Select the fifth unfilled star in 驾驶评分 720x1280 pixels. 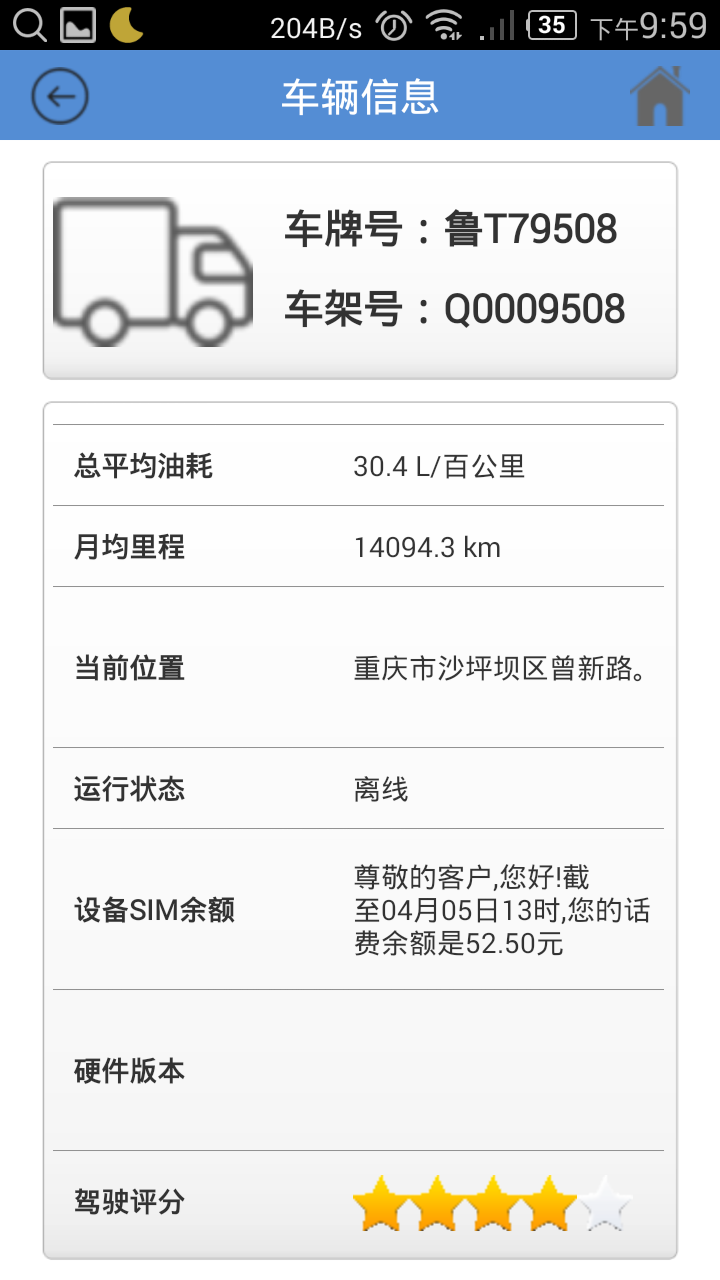coord(606,1203)
